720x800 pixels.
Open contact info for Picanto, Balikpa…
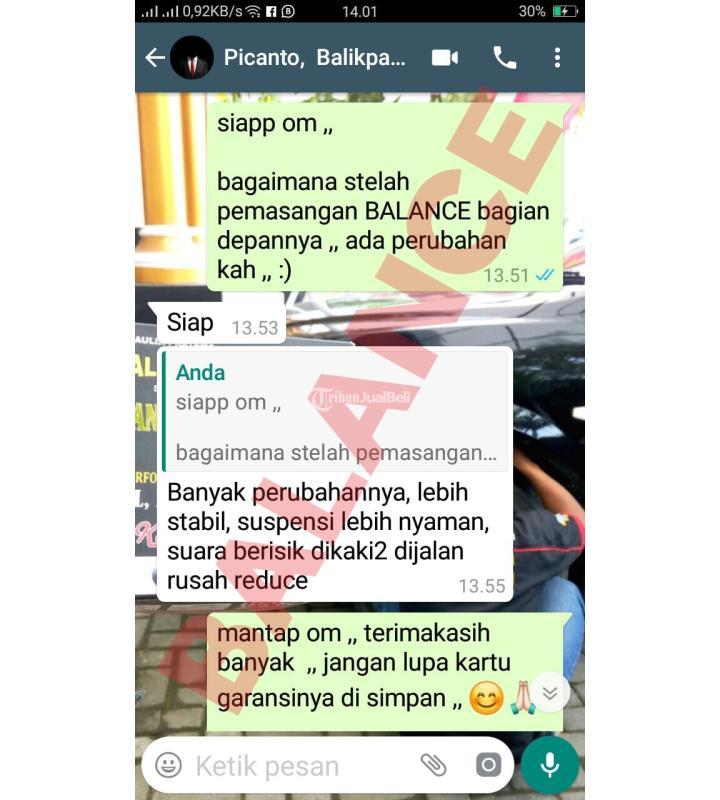coord(314,58)
